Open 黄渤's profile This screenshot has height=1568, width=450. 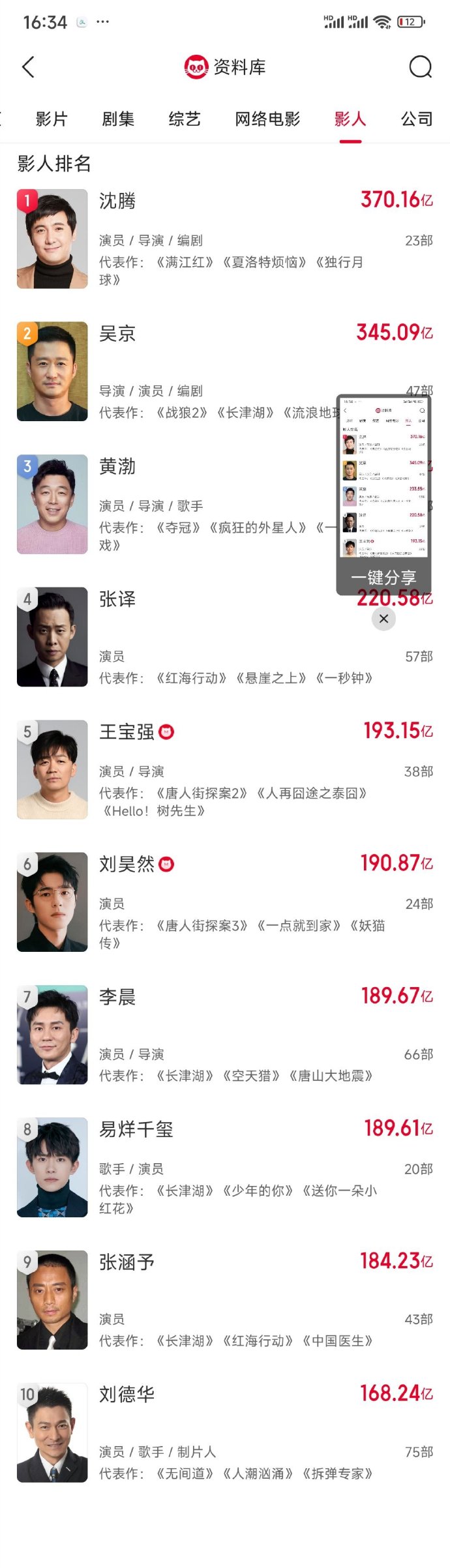[x=117, y=467]
